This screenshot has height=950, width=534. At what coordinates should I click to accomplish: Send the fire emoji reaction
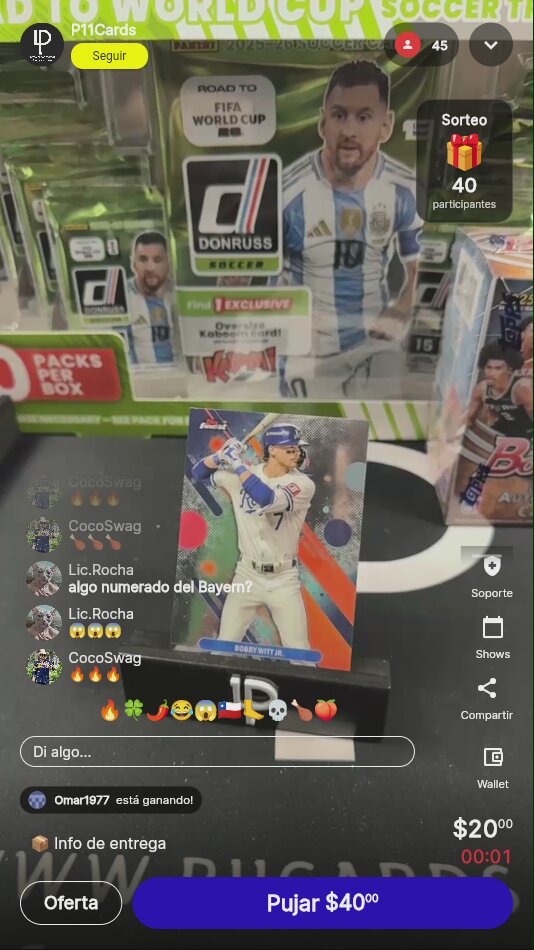coord(110,710)
